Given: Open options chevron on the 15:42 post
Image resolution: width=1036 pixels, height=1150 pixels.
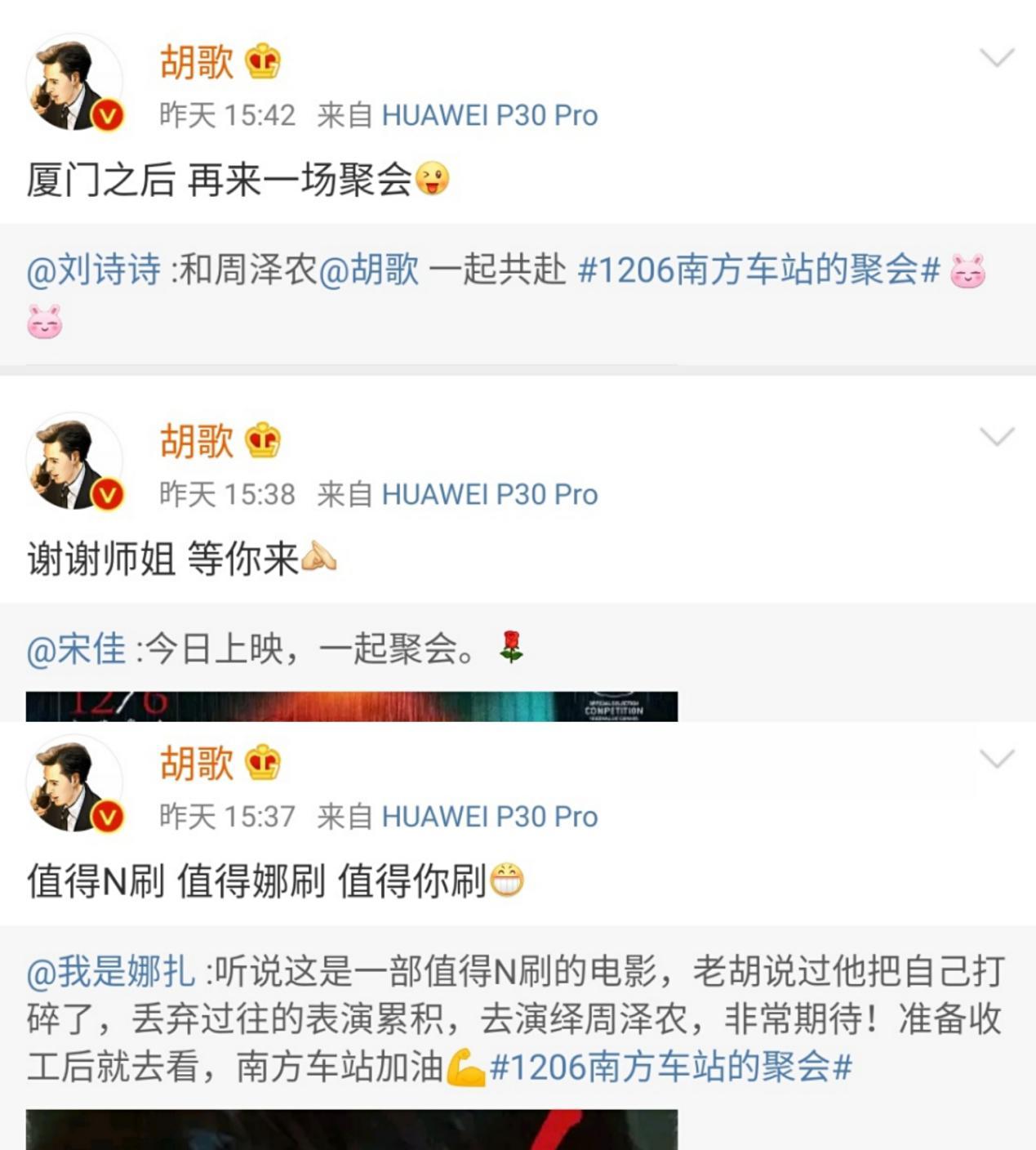Looking at the screenshot, I should 996,57.
